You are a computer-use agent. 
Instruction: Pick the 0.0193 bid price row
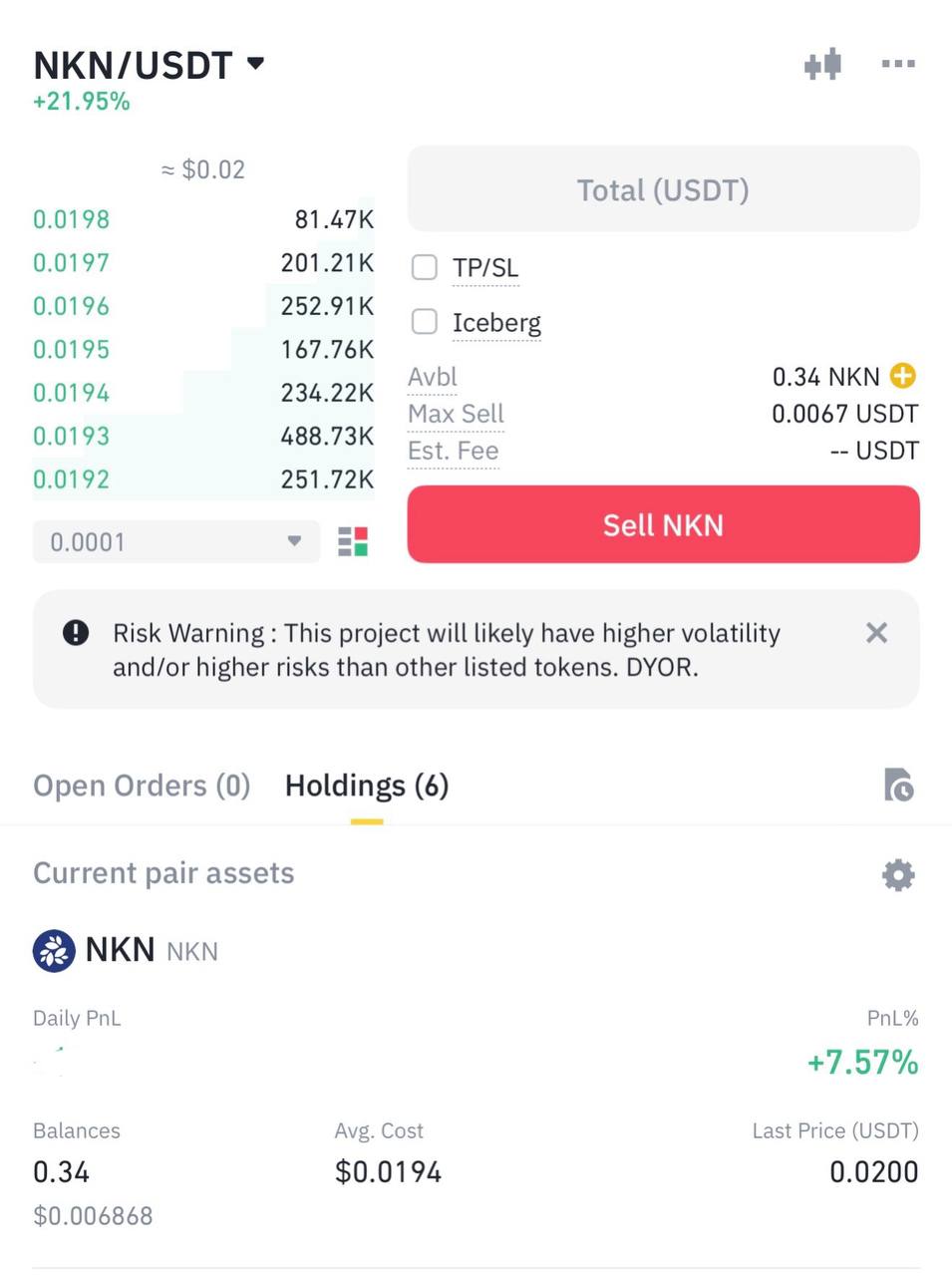pos(72,436)
